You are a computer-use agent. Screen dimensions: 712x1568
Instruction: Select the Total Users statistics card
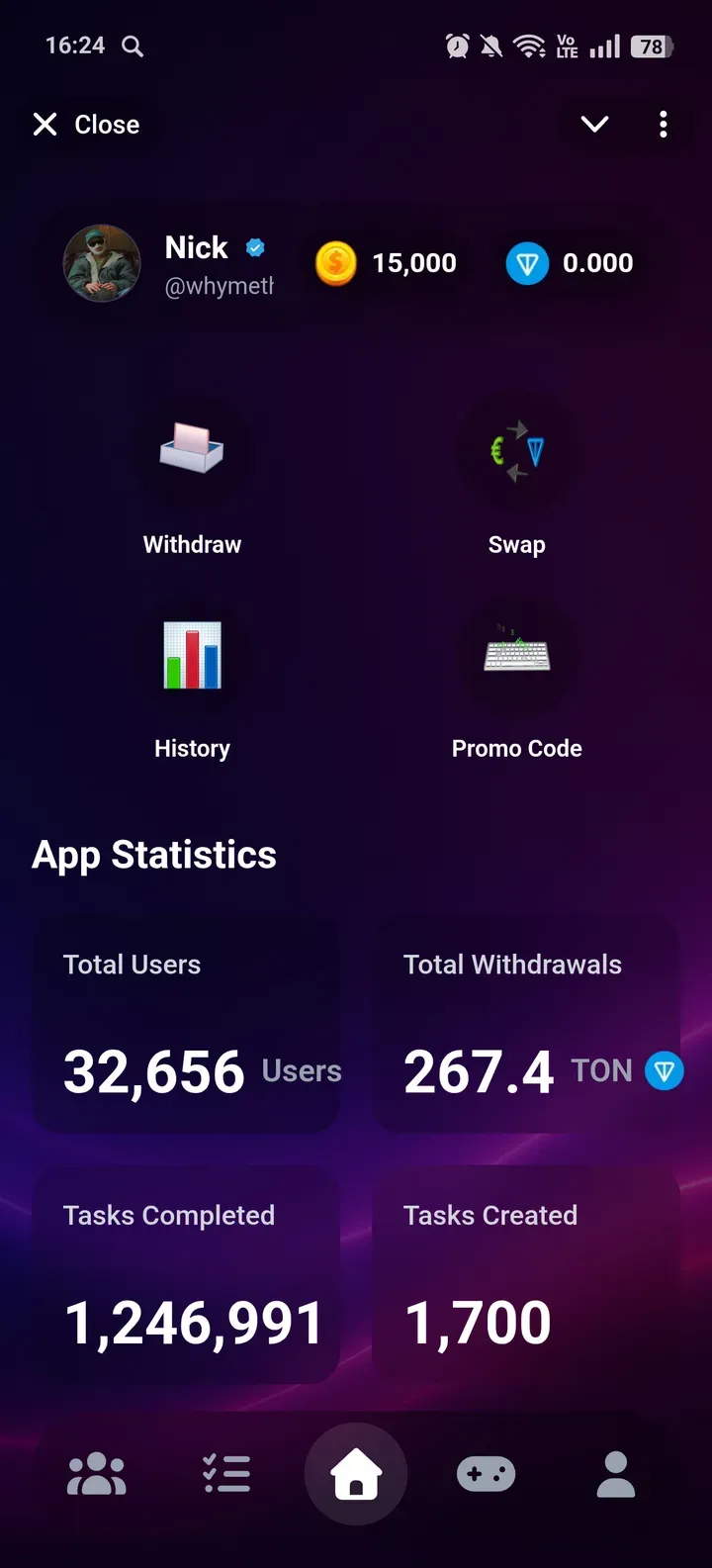(x=186, y=1024)
